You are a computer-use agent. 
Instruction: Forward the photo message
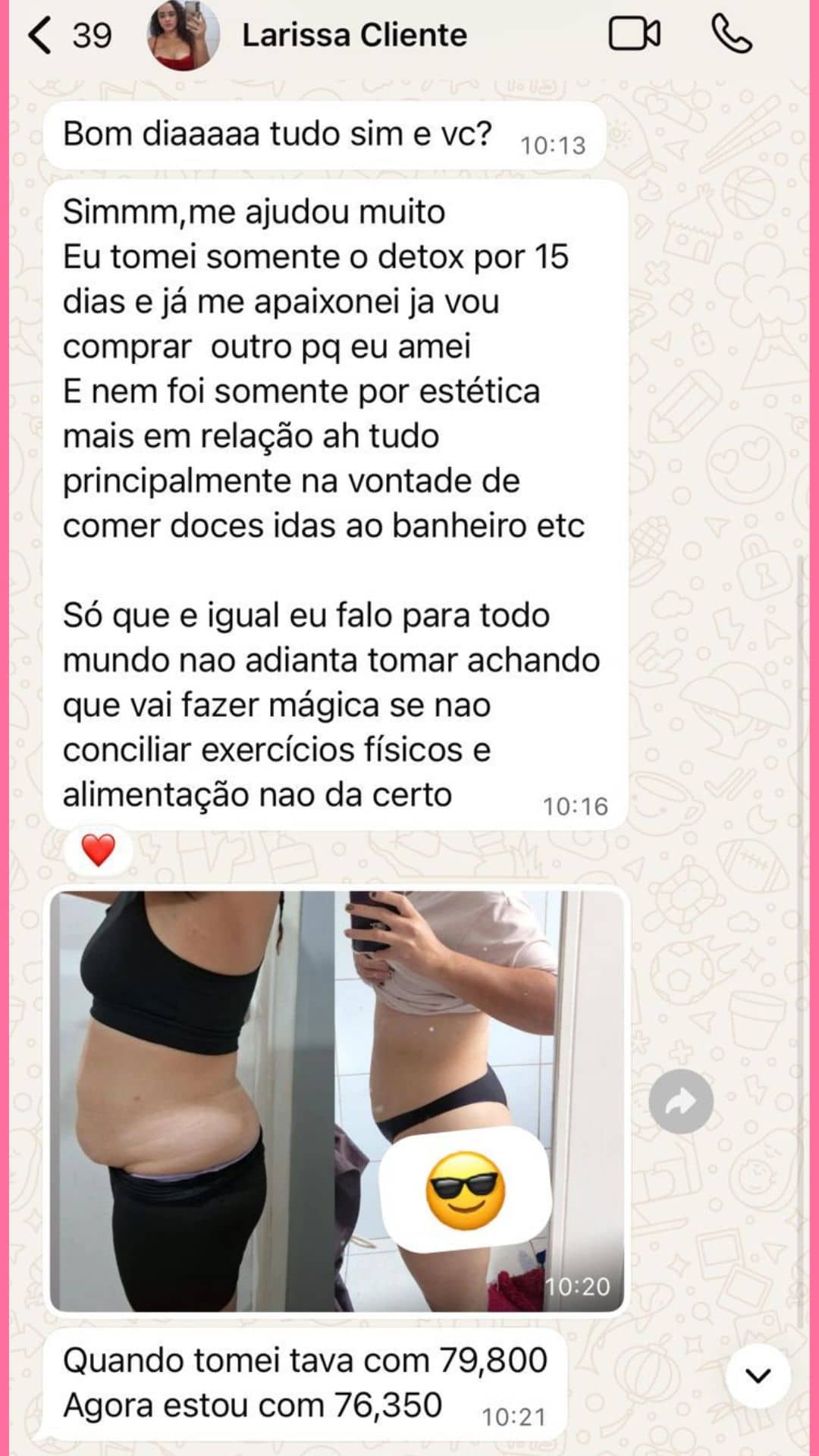click(x=680, y=1101)
